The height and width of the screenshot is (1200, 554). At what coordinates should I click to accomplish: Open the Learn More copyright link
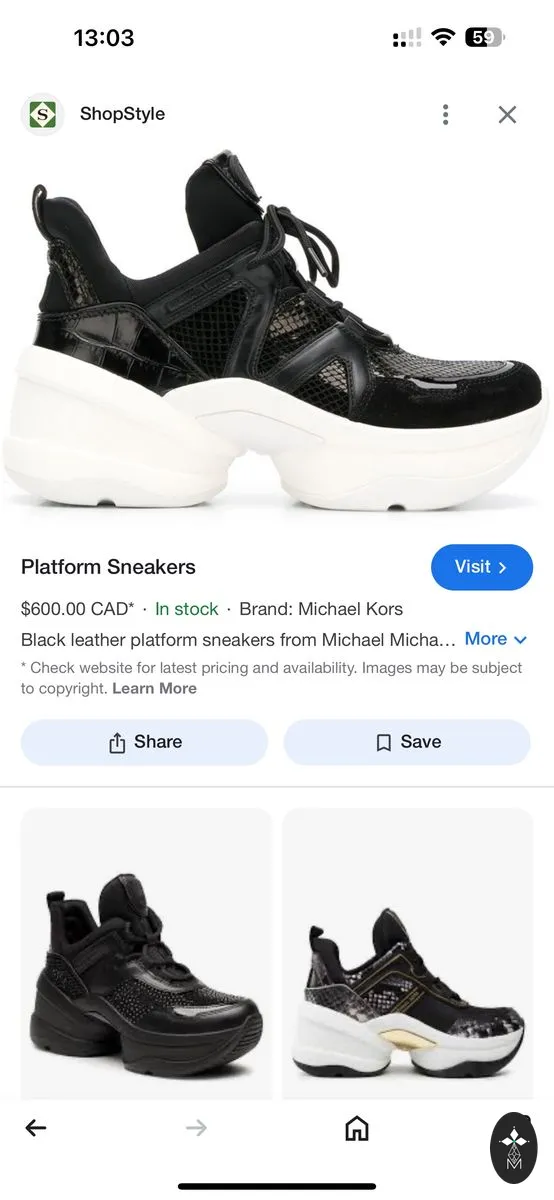tap(154, 688)
